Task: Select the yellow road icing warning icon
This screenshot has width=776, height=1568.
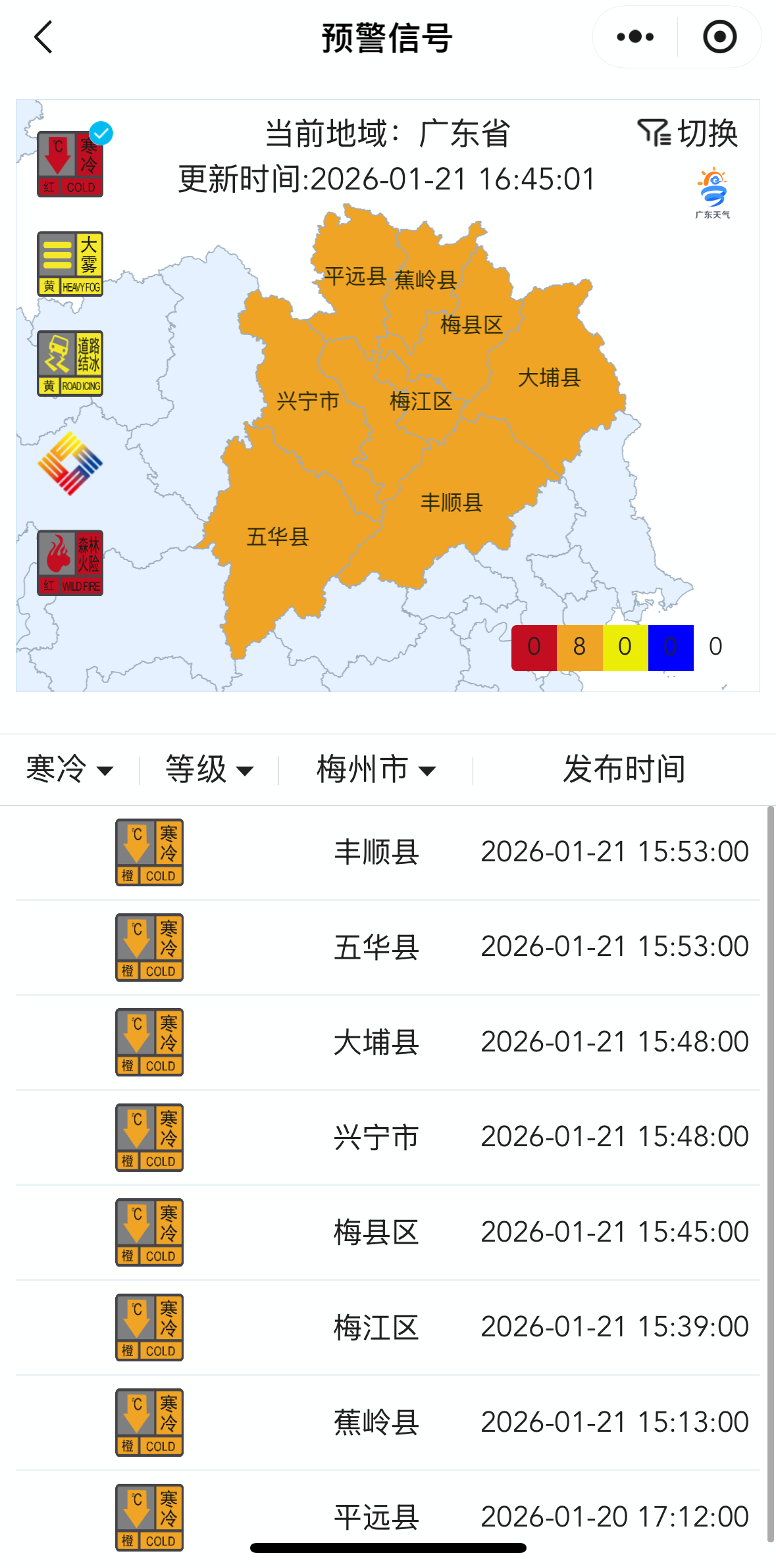Action: click(x=70, y=363)
